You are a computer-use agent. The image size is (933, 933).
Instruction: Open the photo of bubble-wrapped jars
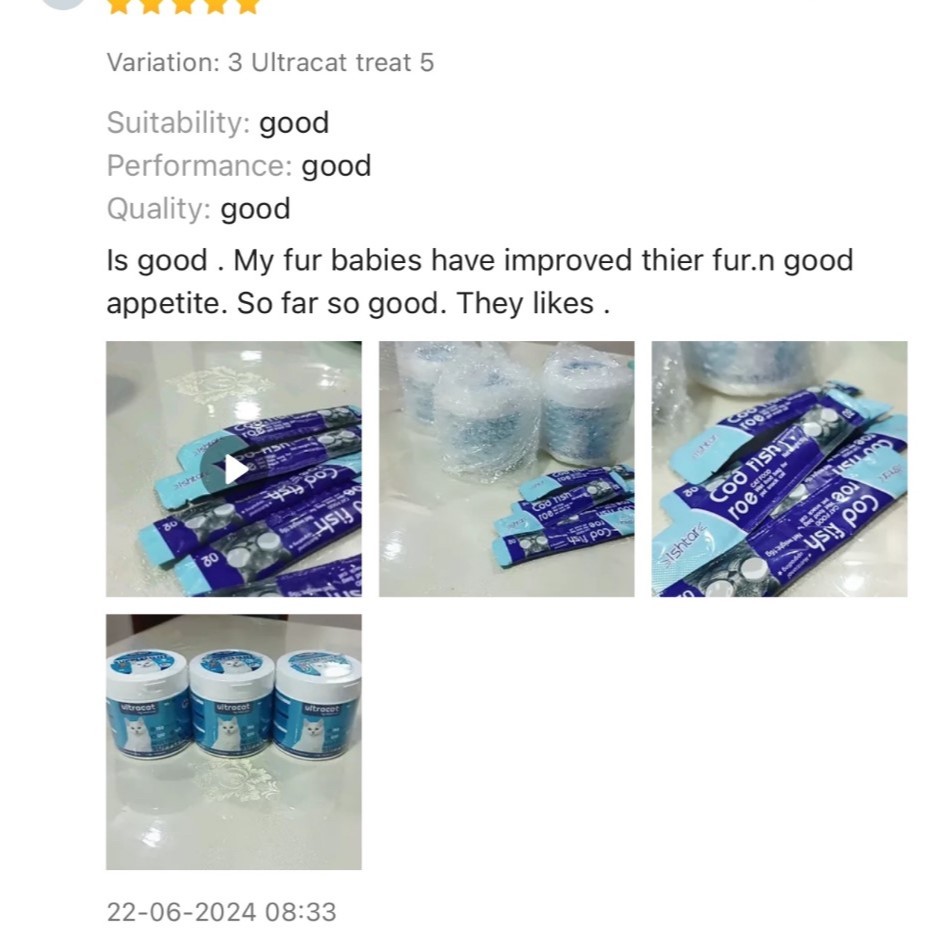[506, 469]
